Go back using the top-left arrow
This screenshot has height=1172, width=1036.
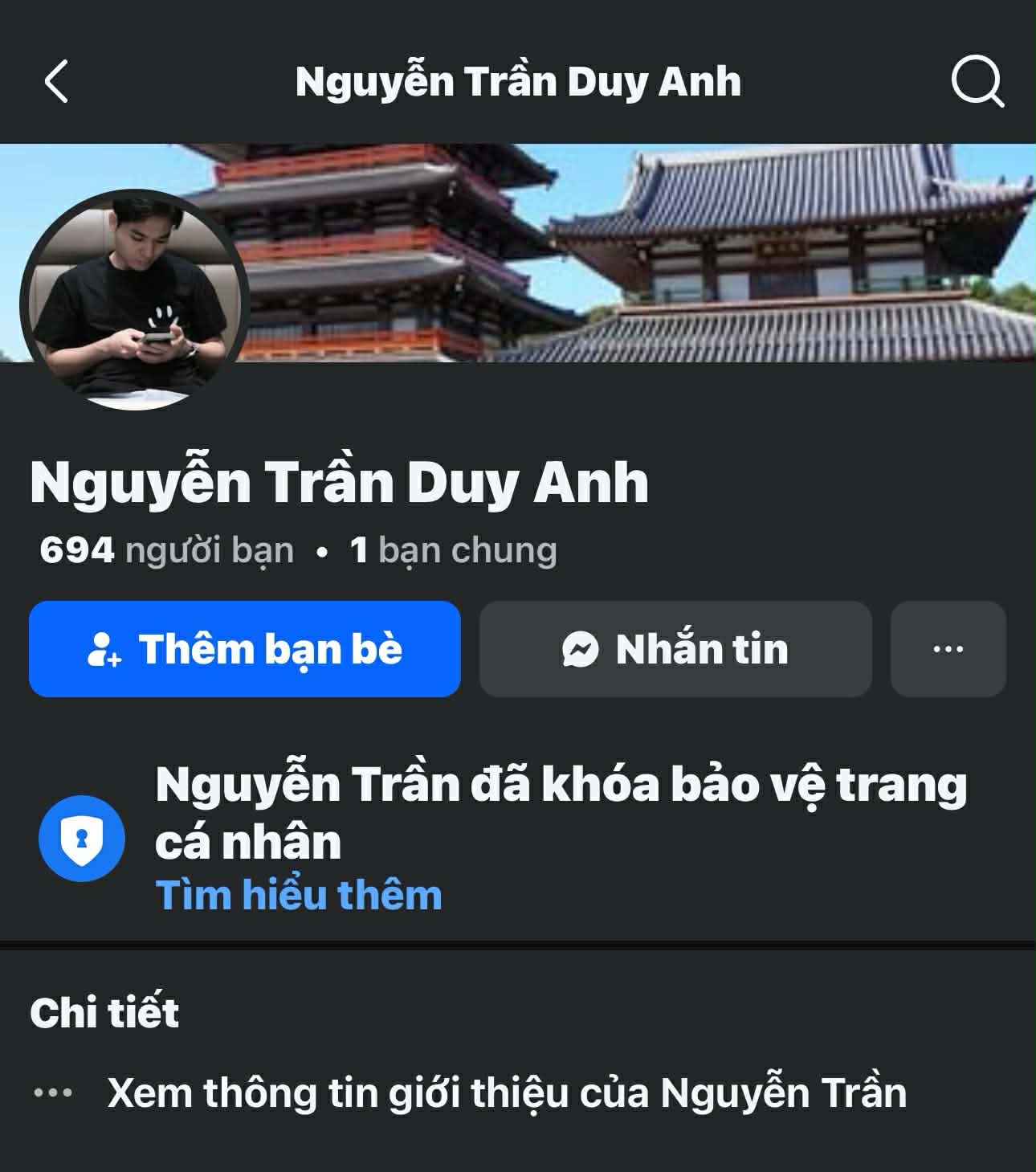point(56,81)
